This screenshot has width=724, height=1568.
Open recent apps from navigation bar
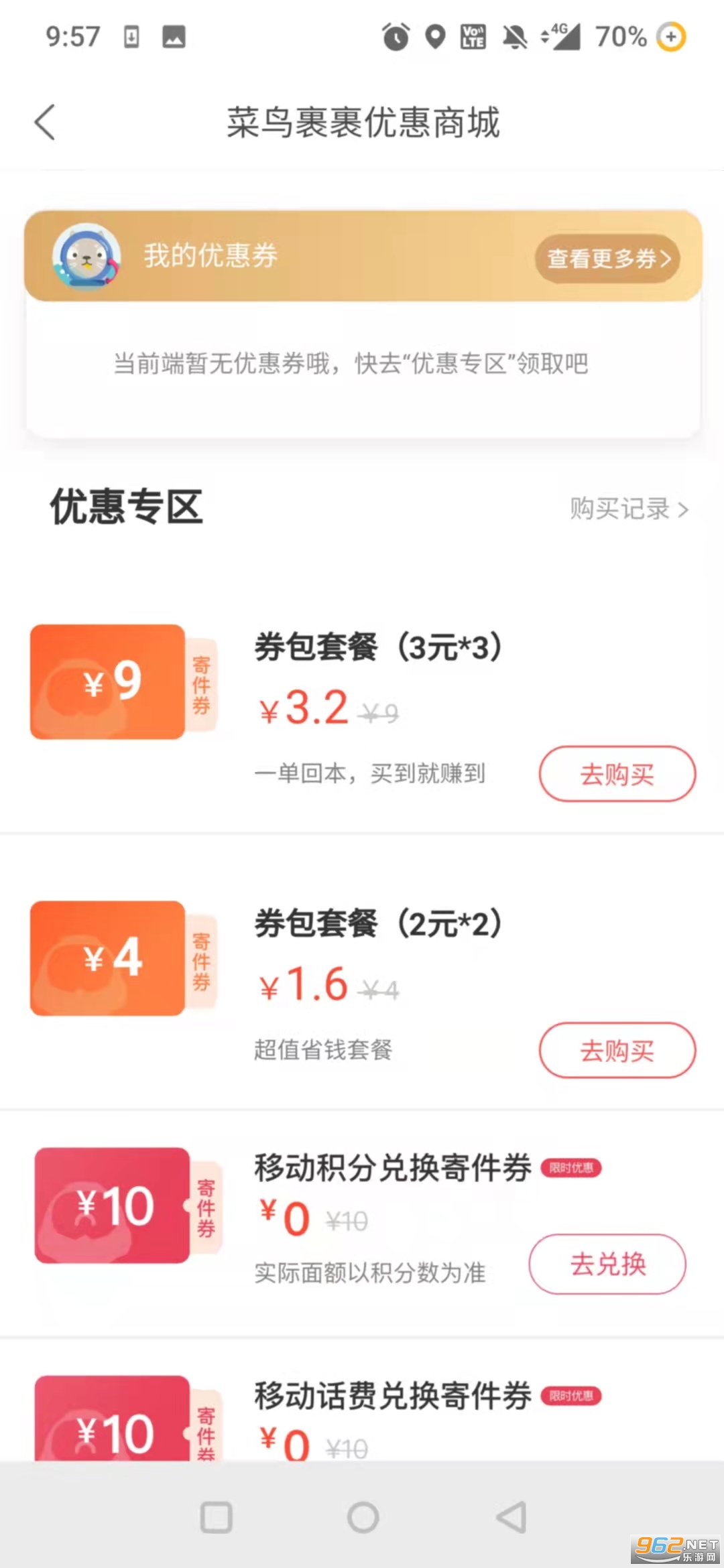(216, 1517)
